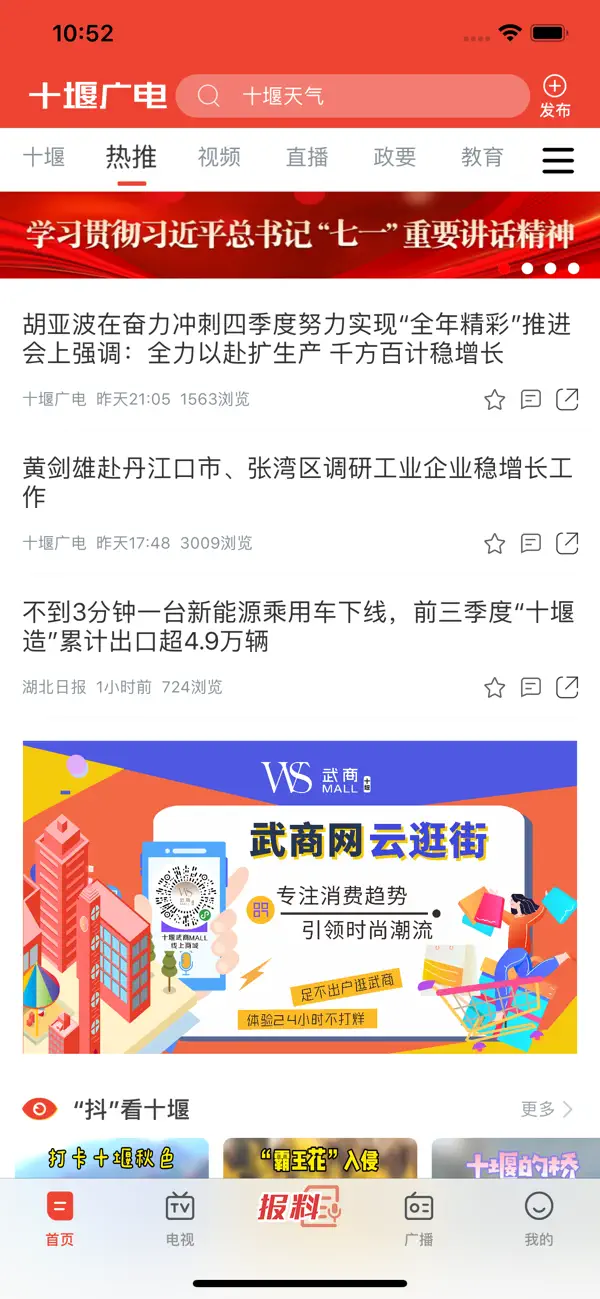Switch to the 十堰 tab
This screenshot has width=600, height=1299.
click(44, 158)
